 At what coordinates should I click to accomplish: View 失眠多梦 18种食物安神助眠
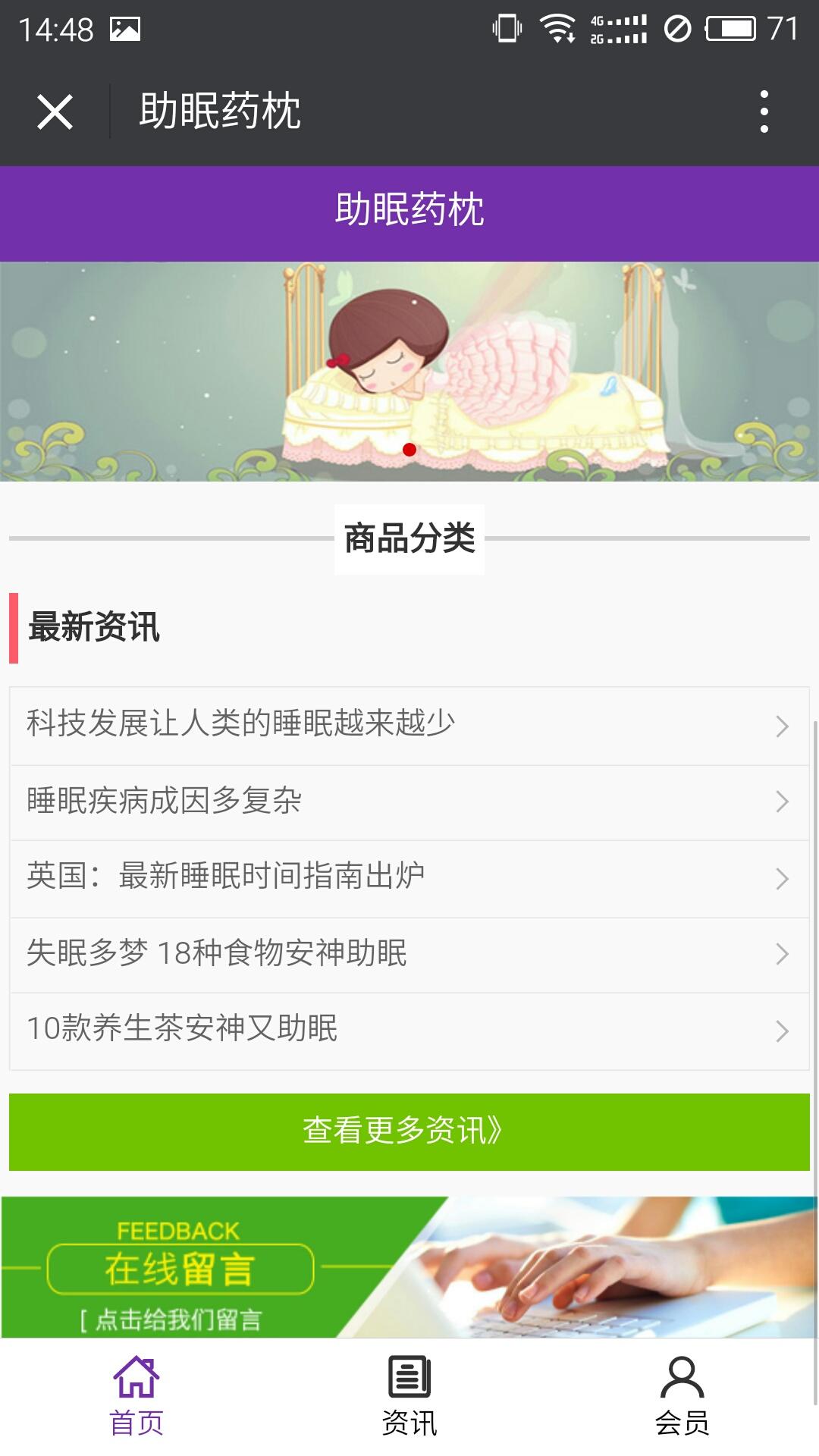point(409,954)
